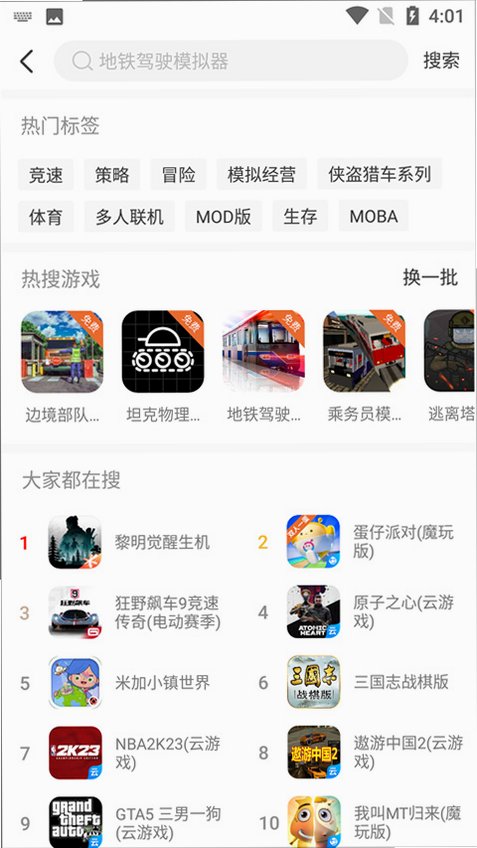
Task: Choose the 侠盗猎车系列 tag
Action: click(x=380, y=174)
